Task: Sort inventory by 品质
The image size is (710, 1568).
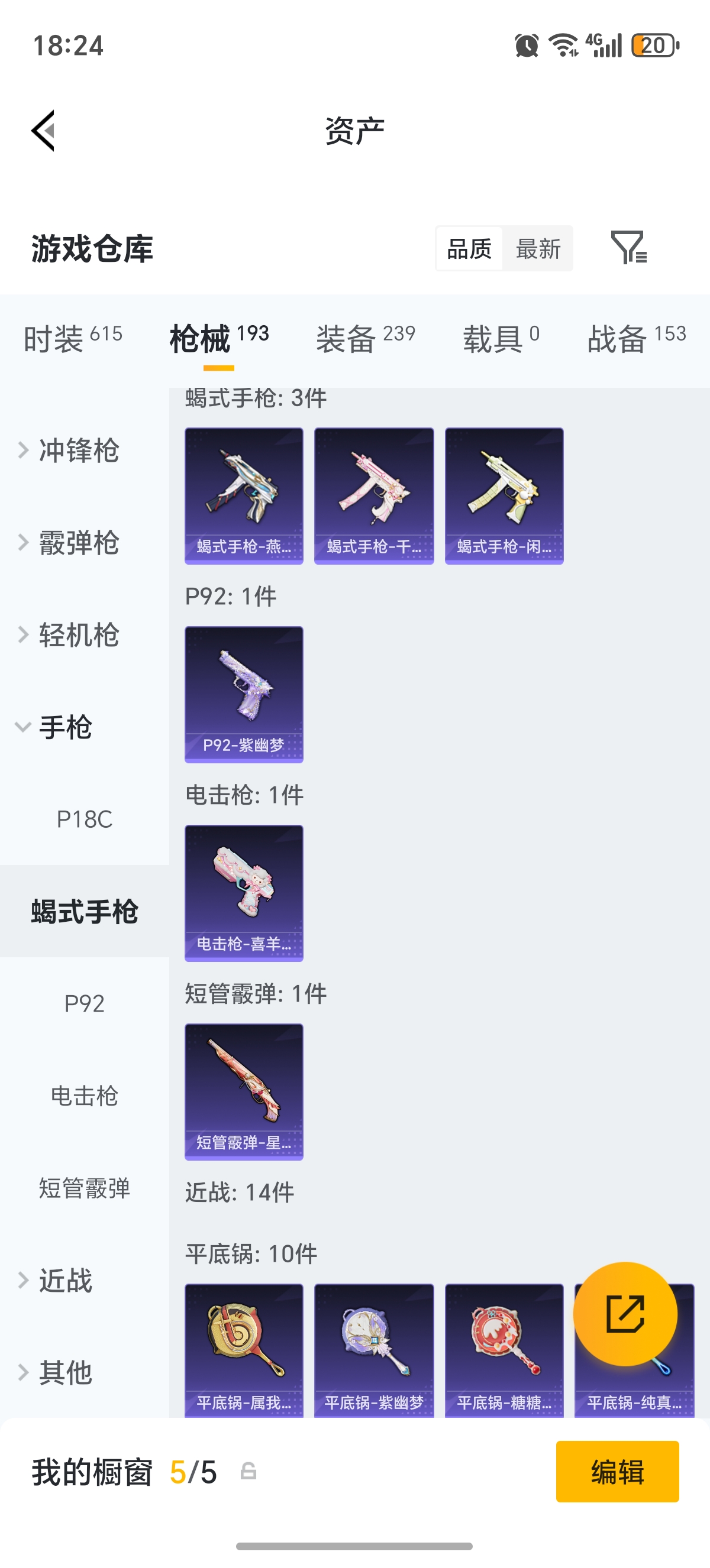Action: (469, 249)
